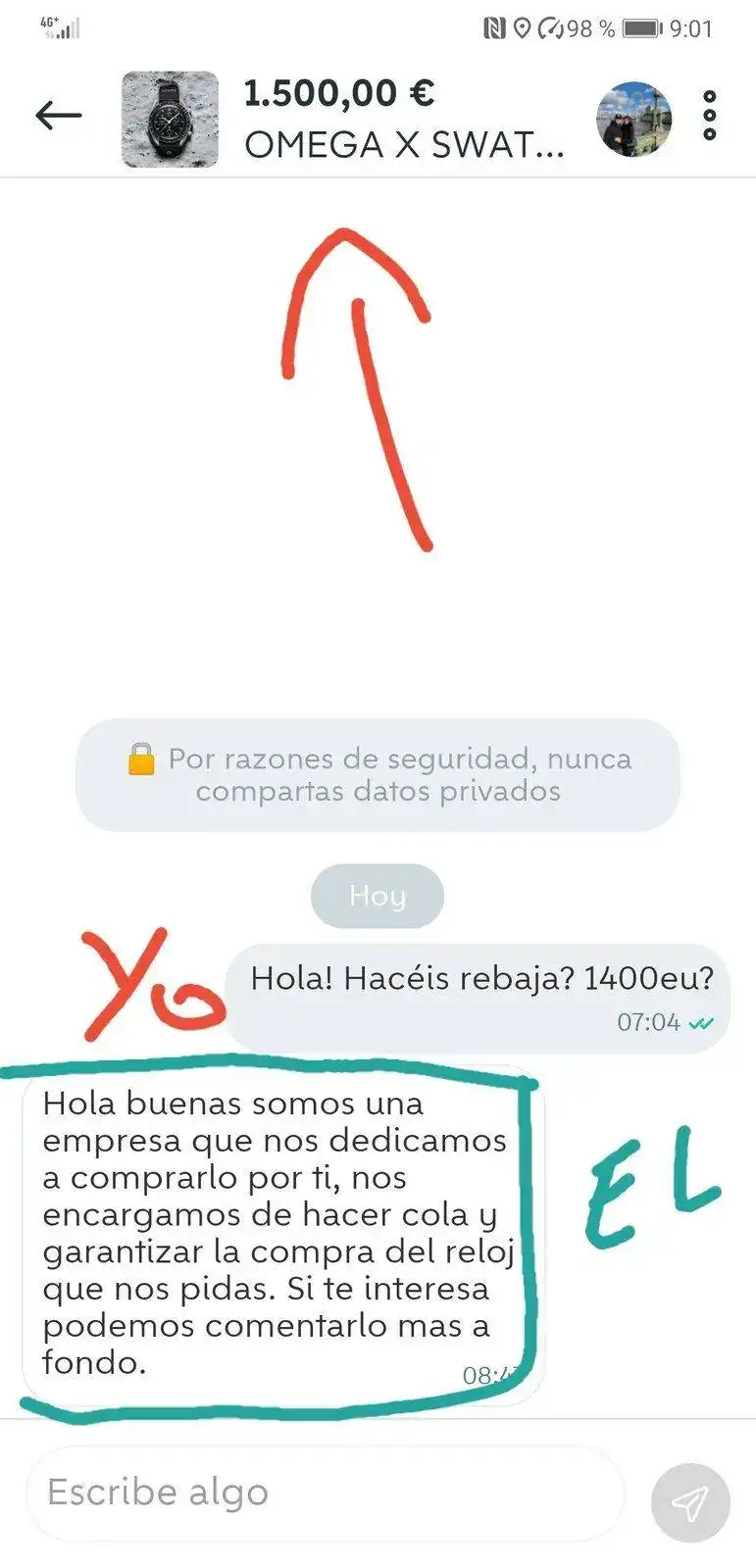756x1568 pixels.
Task: View the seller's profile picture
Action: tap(633, 119)
